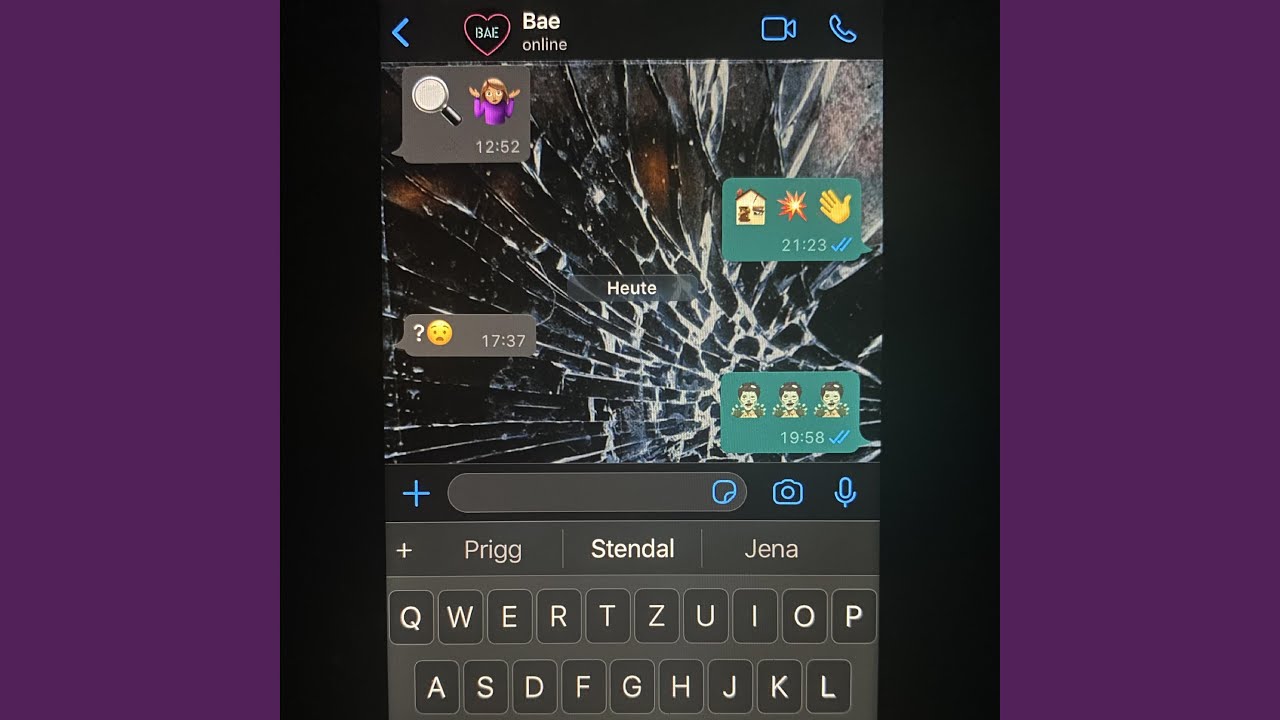Type the letter Q key
Screen dimensions: 1280x720
point(410,616)
